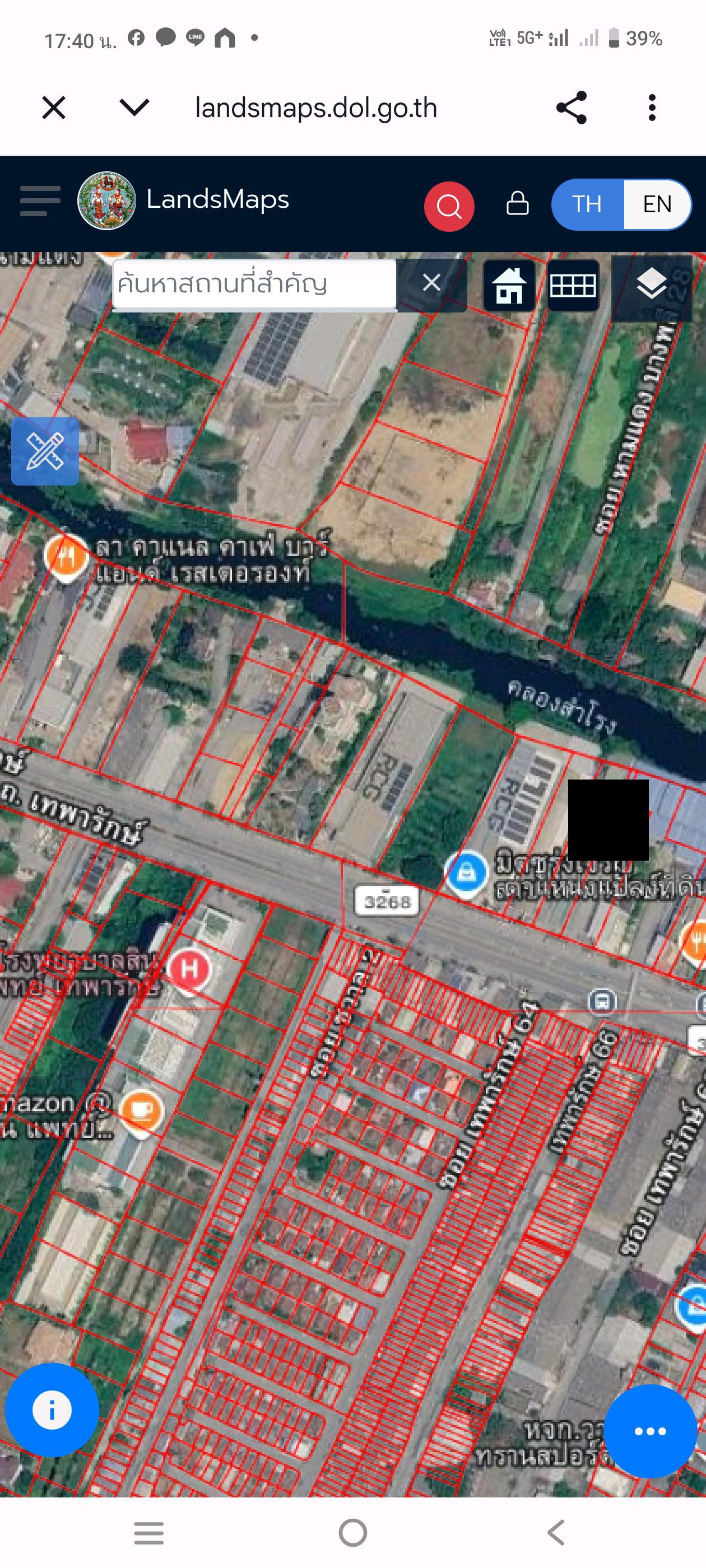
Task: Close the in-app browser tab
Action: pyautogui.click(x=54, y=108)
